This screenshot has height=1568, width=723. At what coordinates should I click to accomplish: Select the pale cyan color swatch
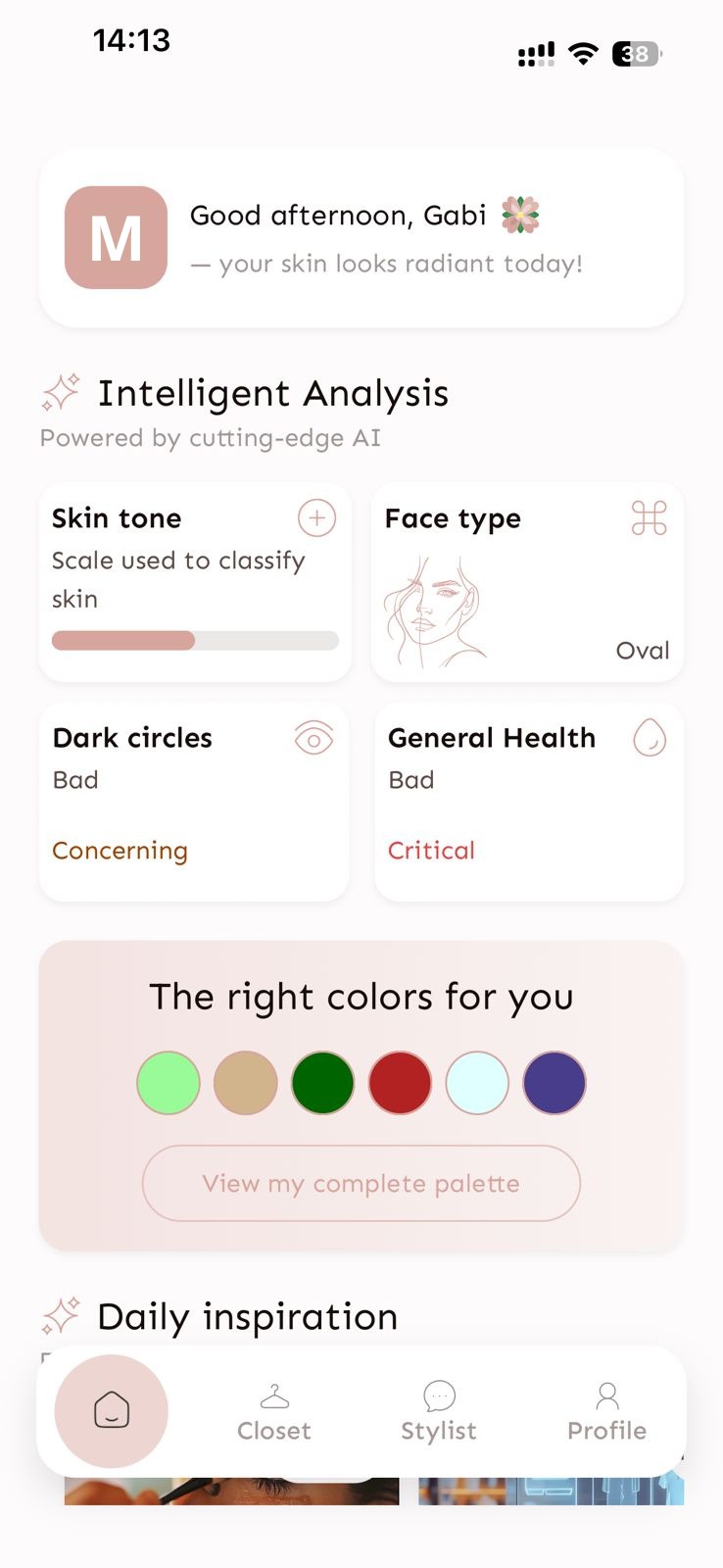(477, 1083)
